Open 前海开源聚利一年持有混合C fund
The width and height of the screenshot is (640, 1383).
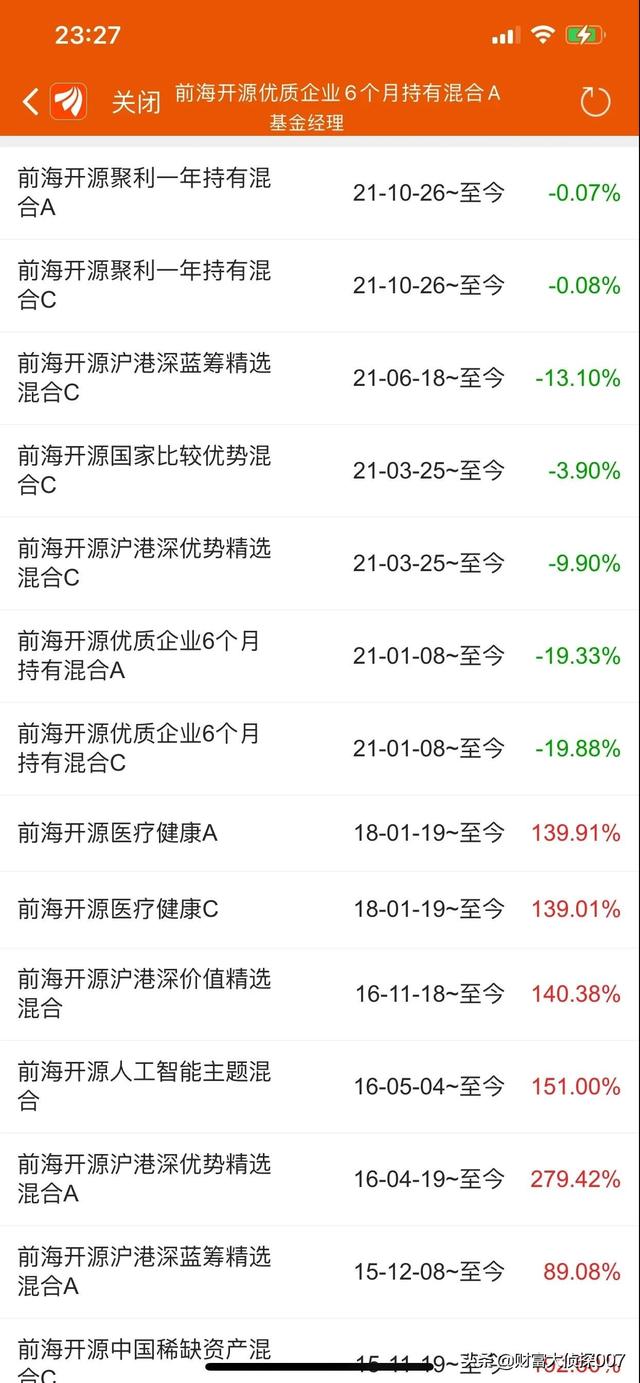click(320, 286)
